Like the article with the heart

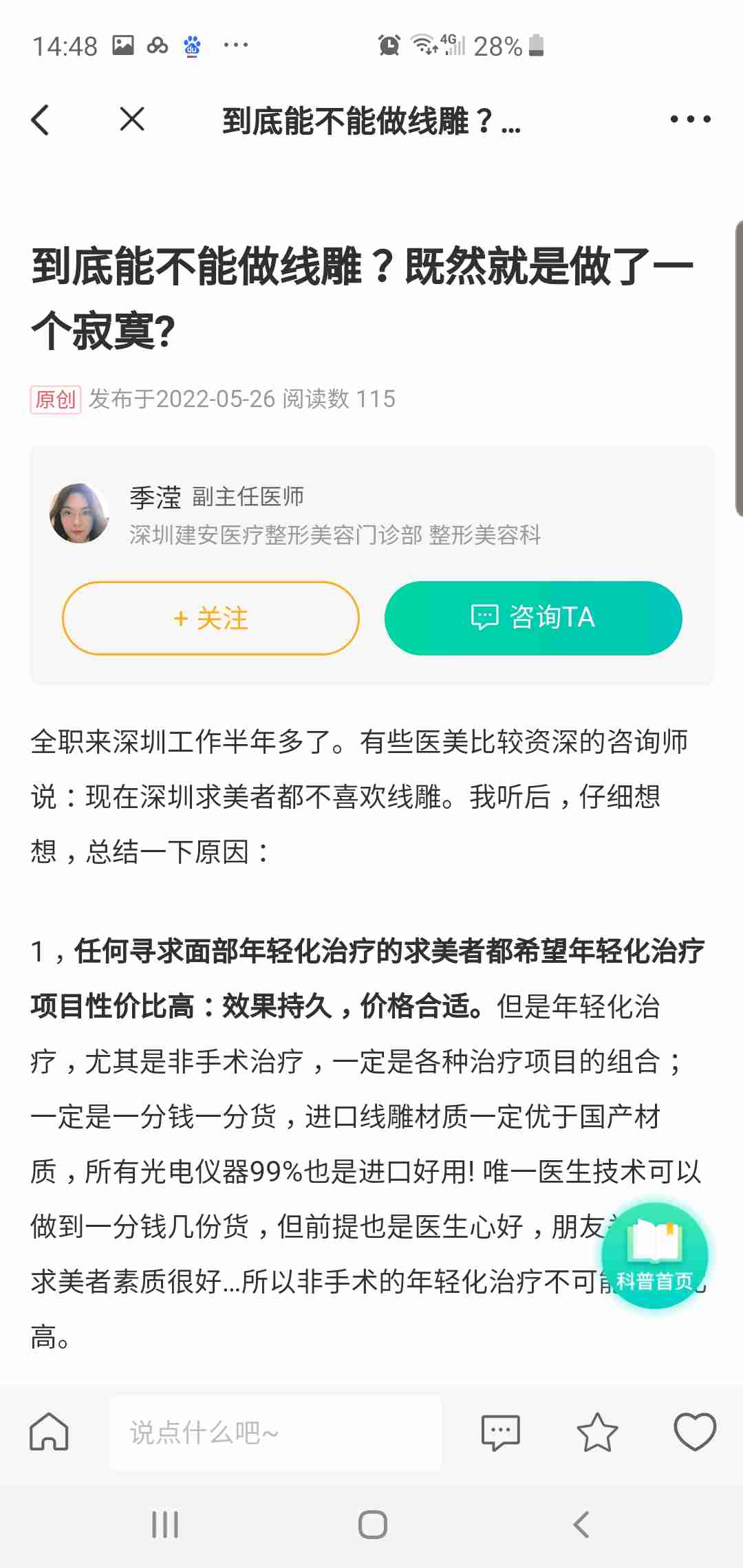click(x=695, y=1432)
